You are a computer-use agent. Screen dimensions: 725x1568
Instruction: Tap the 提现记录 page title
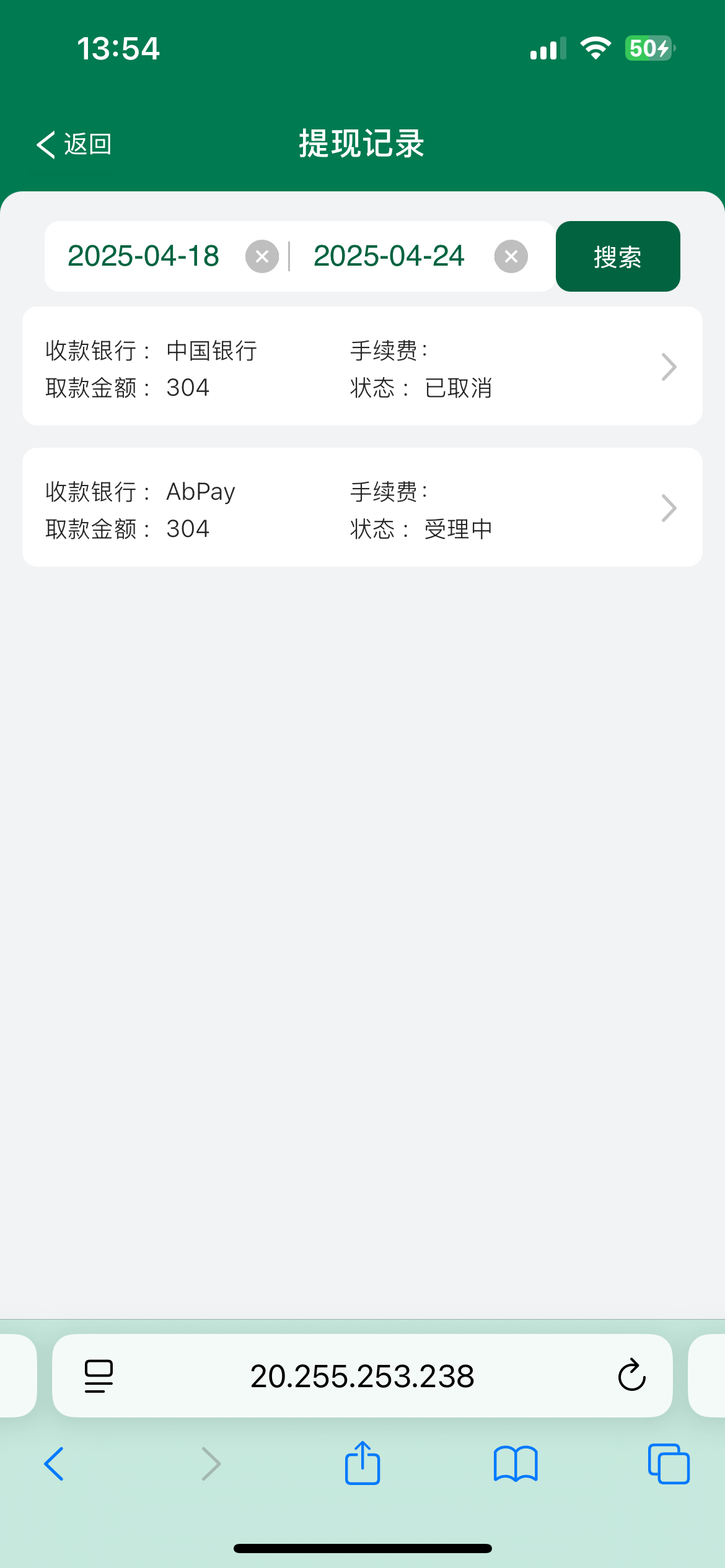(362, 143)
